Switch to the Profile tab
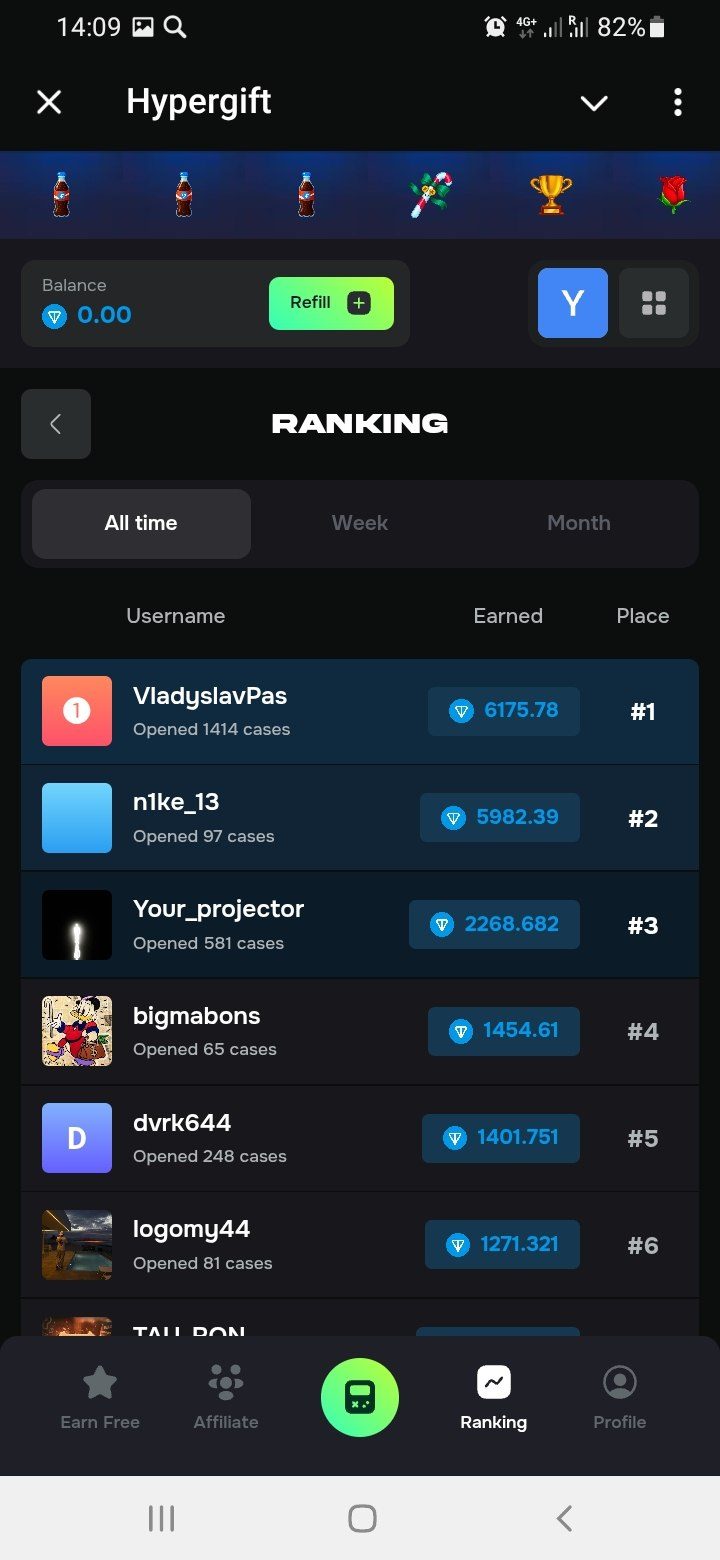 click(x=620, y=1397)
